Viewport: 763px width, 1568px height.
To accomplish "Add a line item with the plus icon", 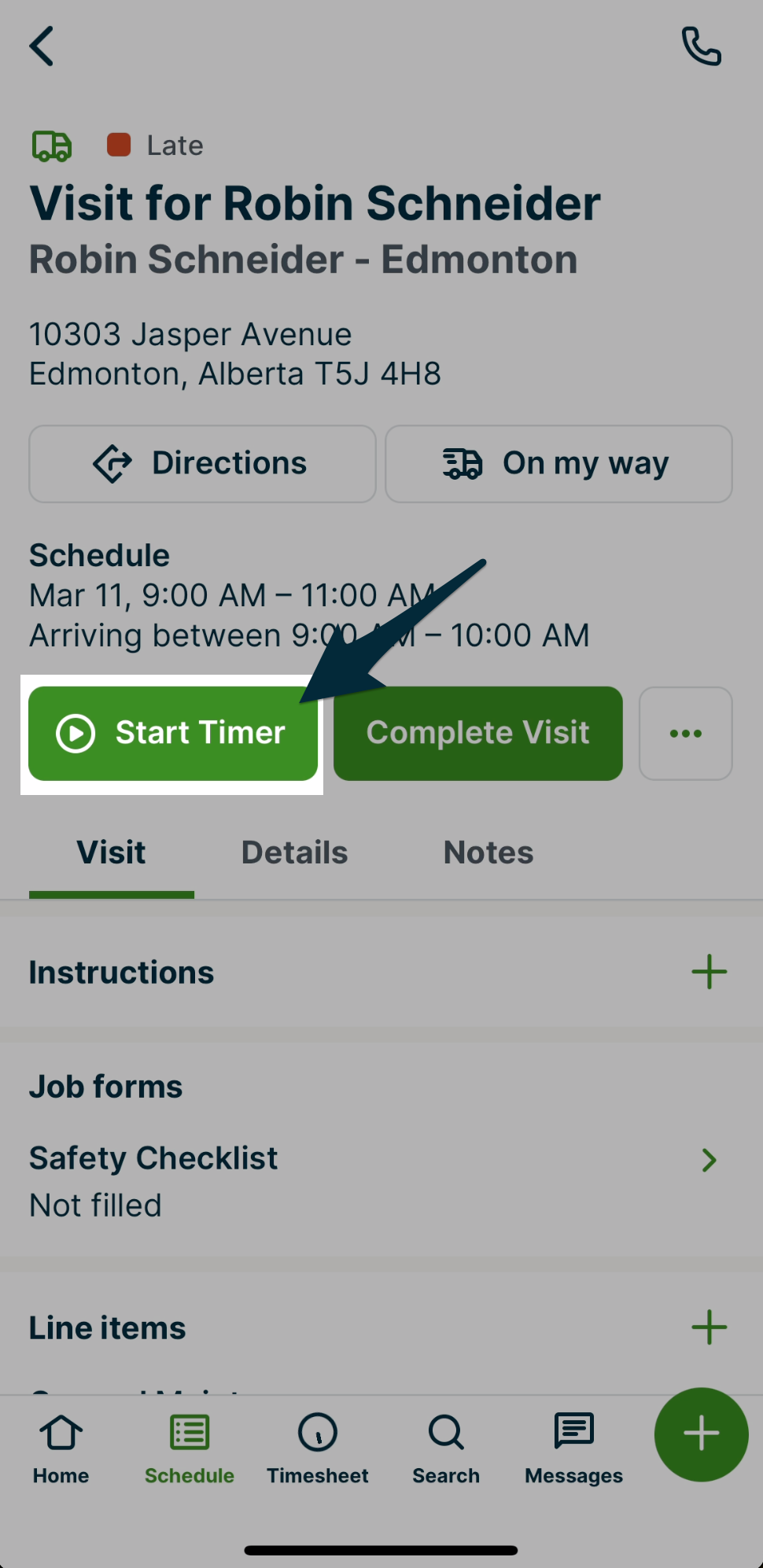I will coord(709,1327).
